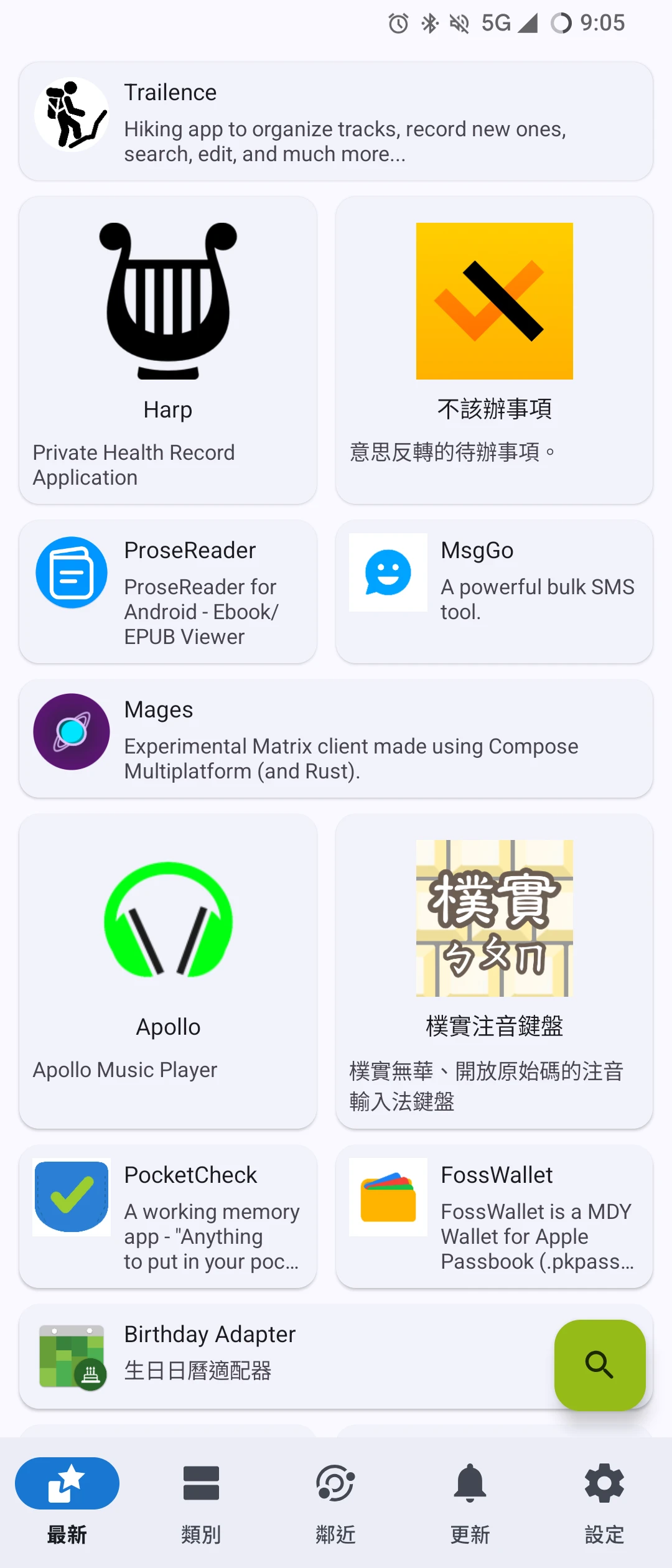Open the FossWallet app card
The height and width of the screenshot is (1568, 672).
(494, 1216)
